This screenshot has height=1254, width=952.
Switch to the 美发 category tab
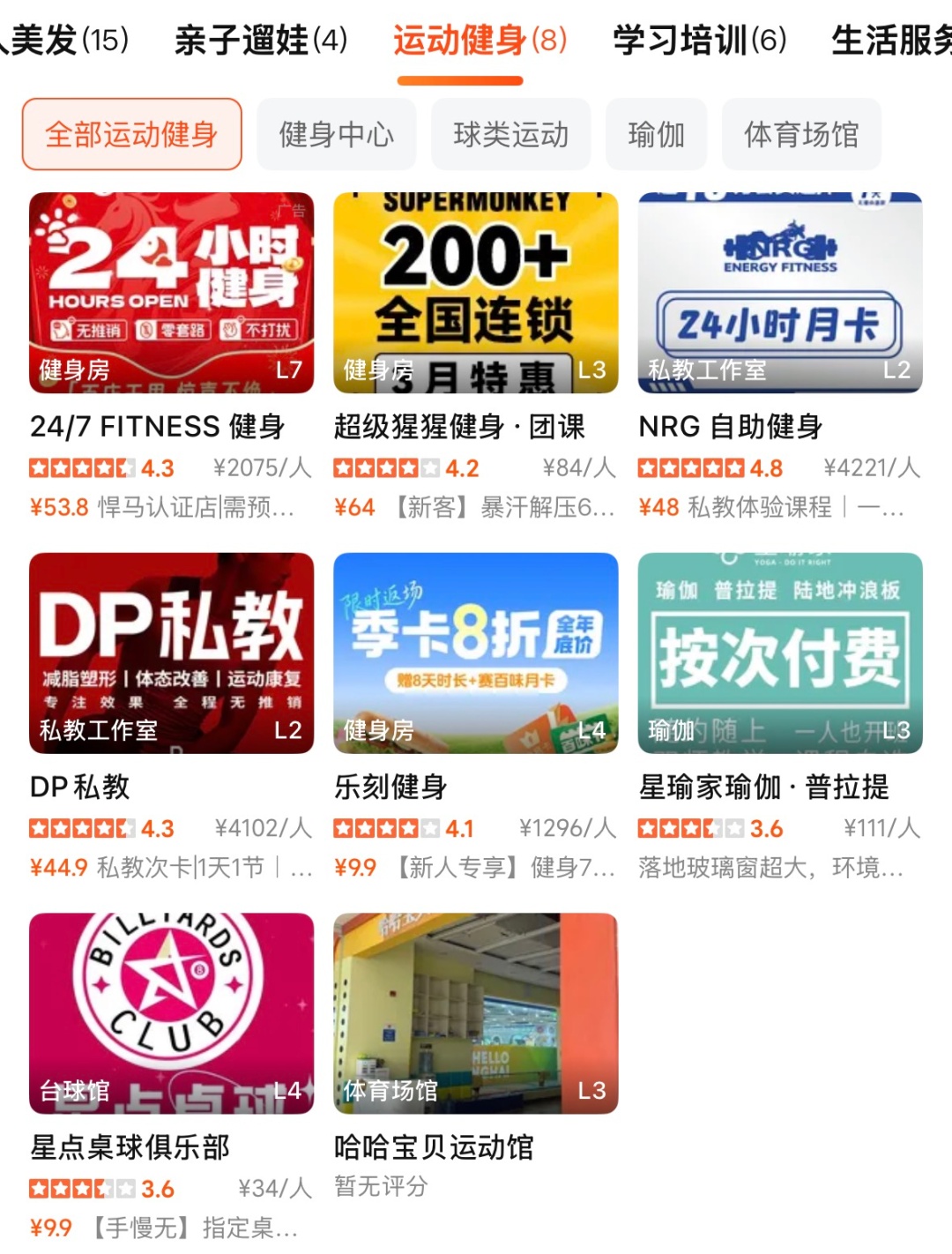click(66, 41)
